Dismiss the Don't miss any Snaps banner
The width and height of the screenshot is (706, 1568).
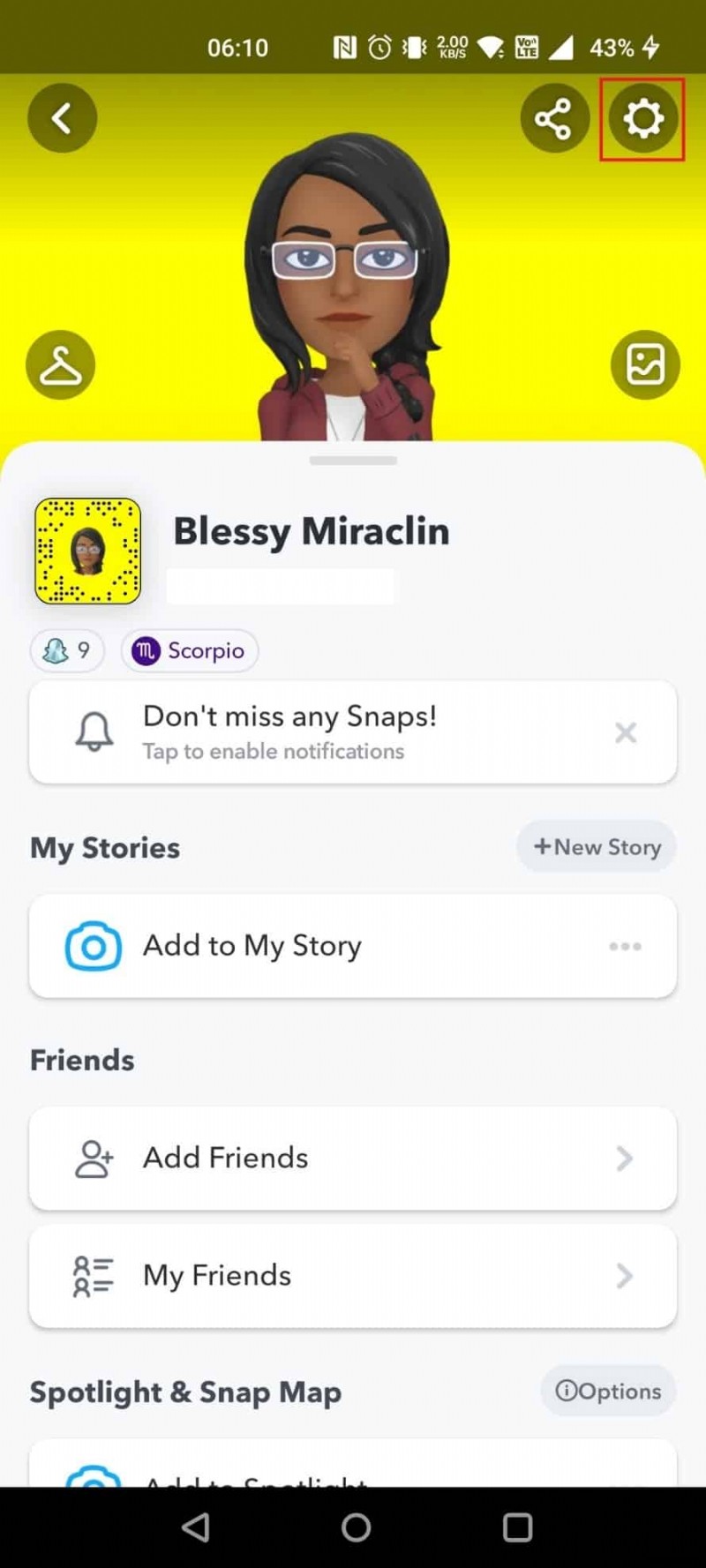coord(626,732)
